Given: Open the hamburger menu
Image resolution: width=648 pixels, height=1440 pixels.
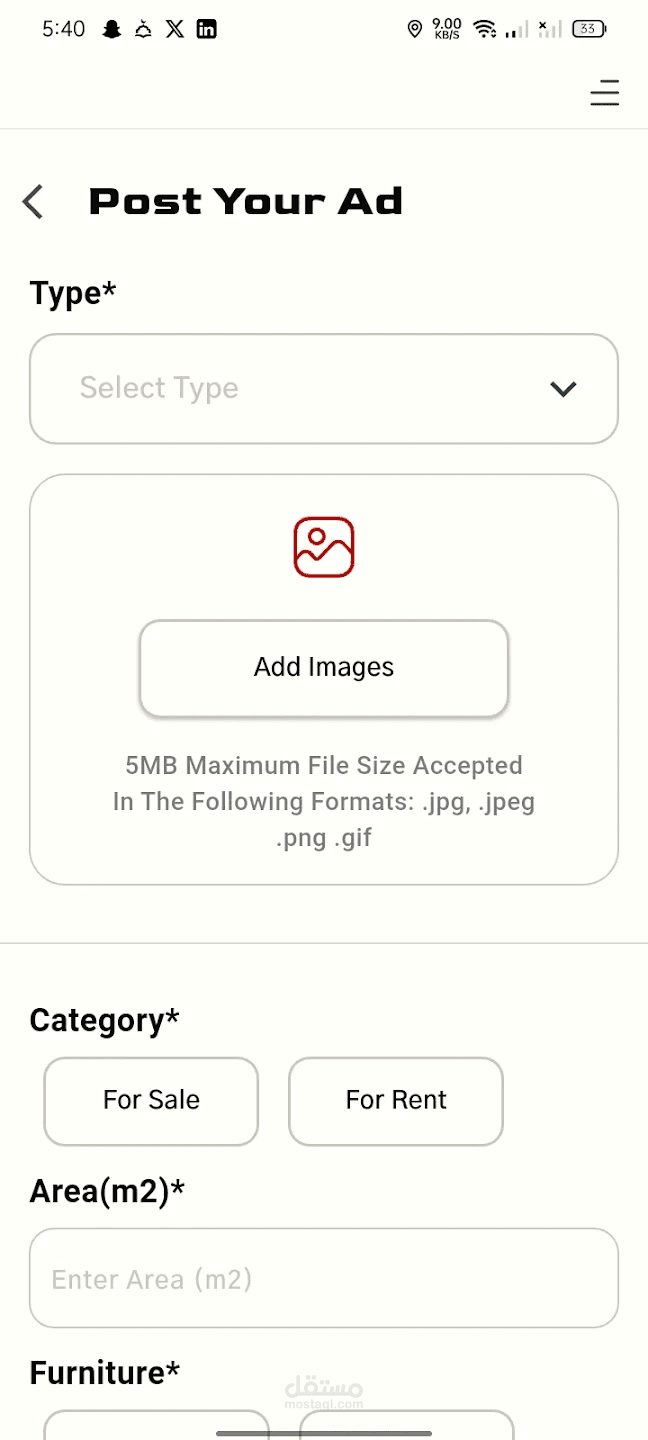Looking at the screenshot, I should pyautogui.click(x=604, y=93).
